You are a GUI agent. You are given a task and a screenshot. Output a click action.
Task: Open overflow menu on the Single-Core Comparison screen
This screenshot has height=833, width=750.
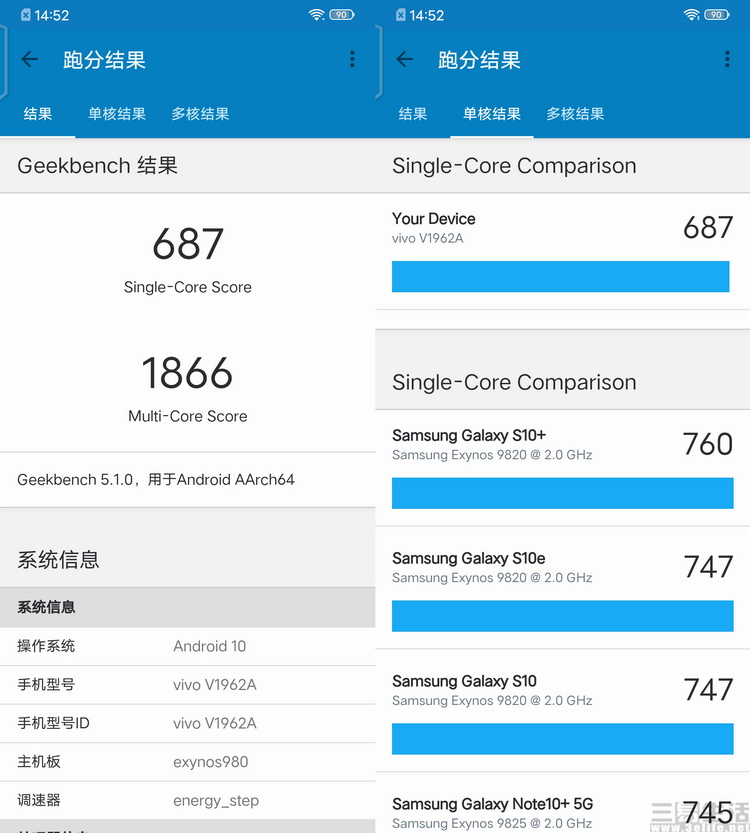pyautogui.click(x=727, y=60)
